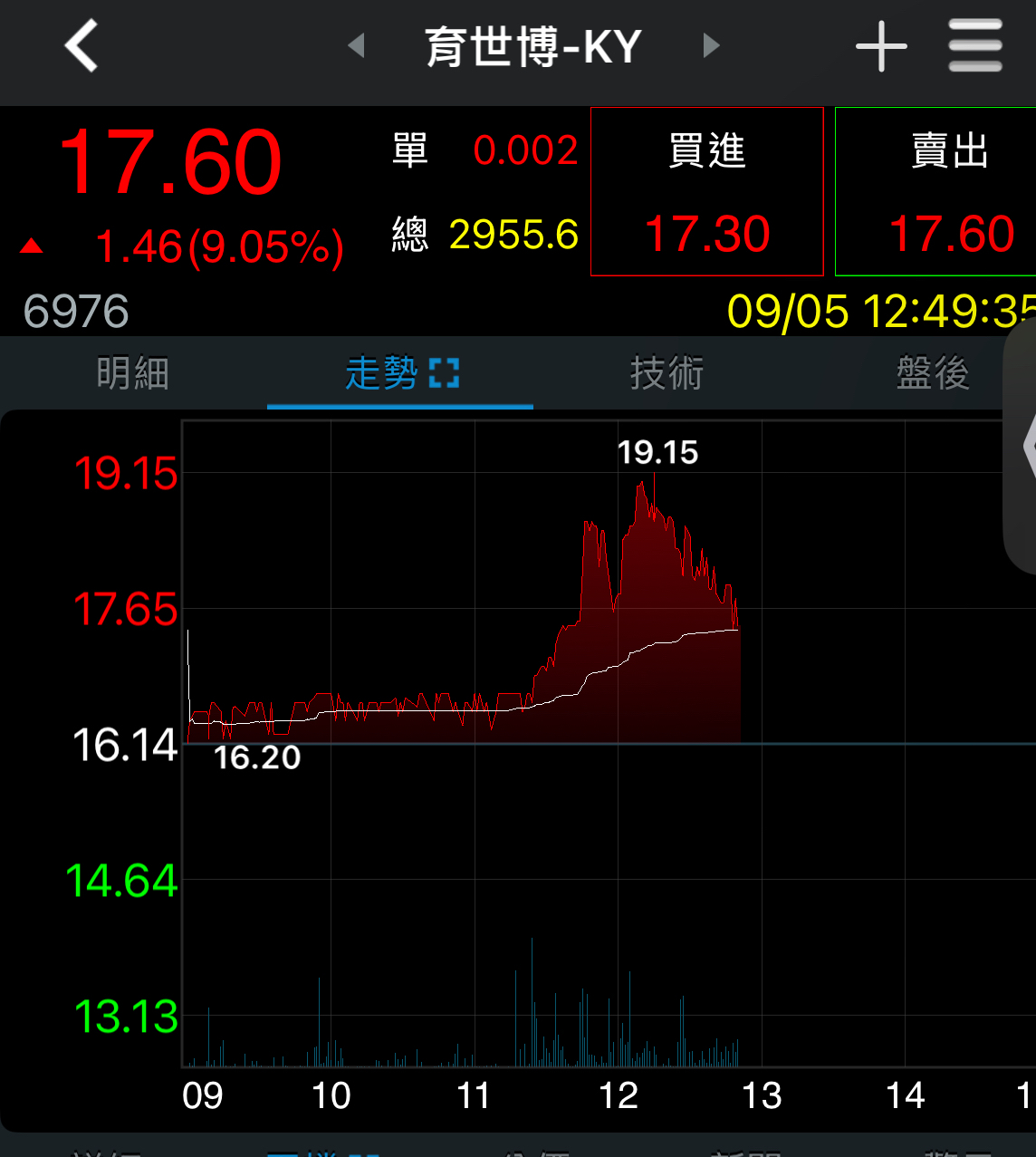Tap the 賣出 sell button at 17.60
The height and width of the screenshot is (1157, 1036).
point(937,192)
